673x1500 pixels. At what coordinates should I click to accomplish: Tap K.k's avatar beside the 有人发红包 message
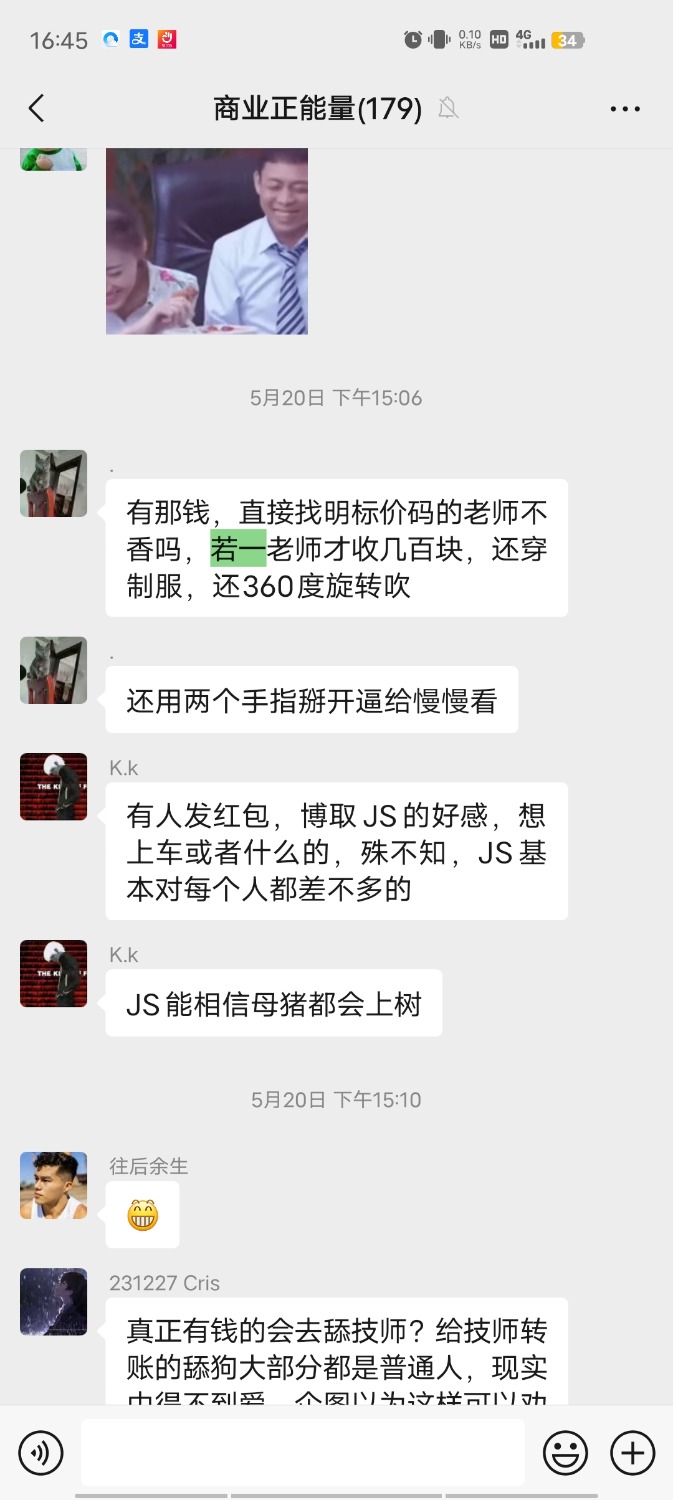coord(54,787)
